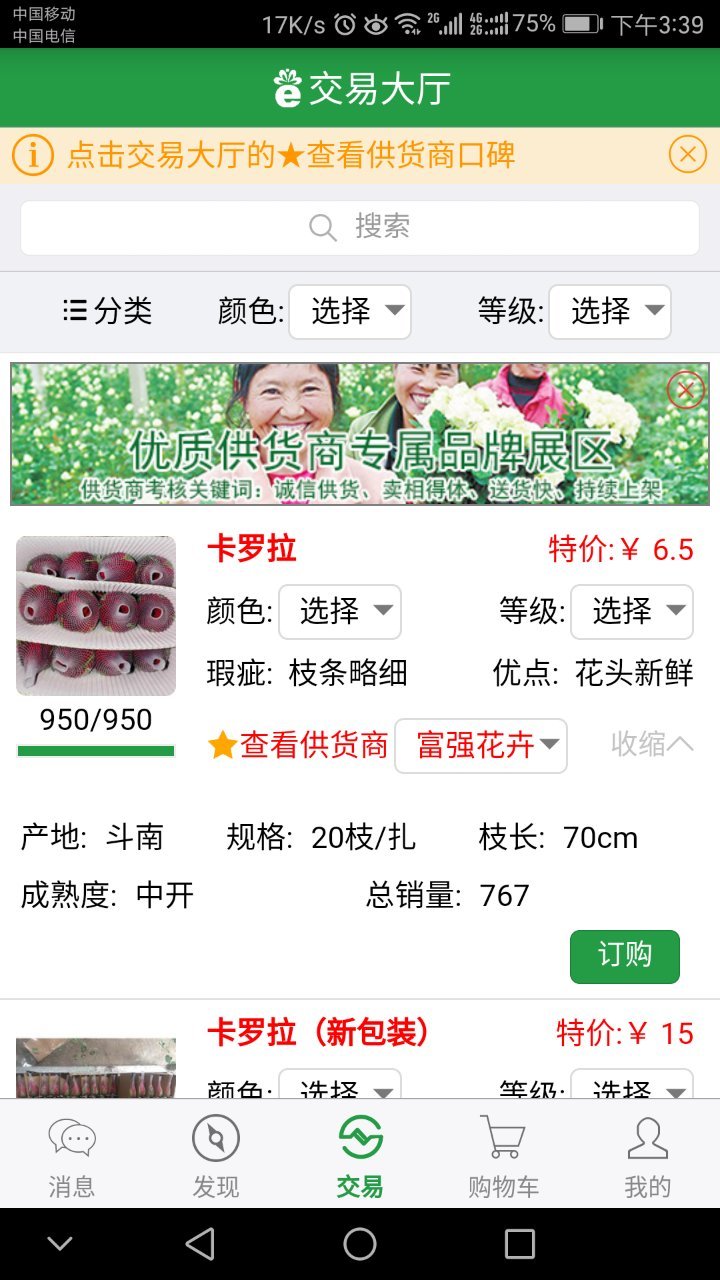Tap the 订购 order button for 卡罗拉
This screenshot has width=720, height=1280.
[624, 956]
